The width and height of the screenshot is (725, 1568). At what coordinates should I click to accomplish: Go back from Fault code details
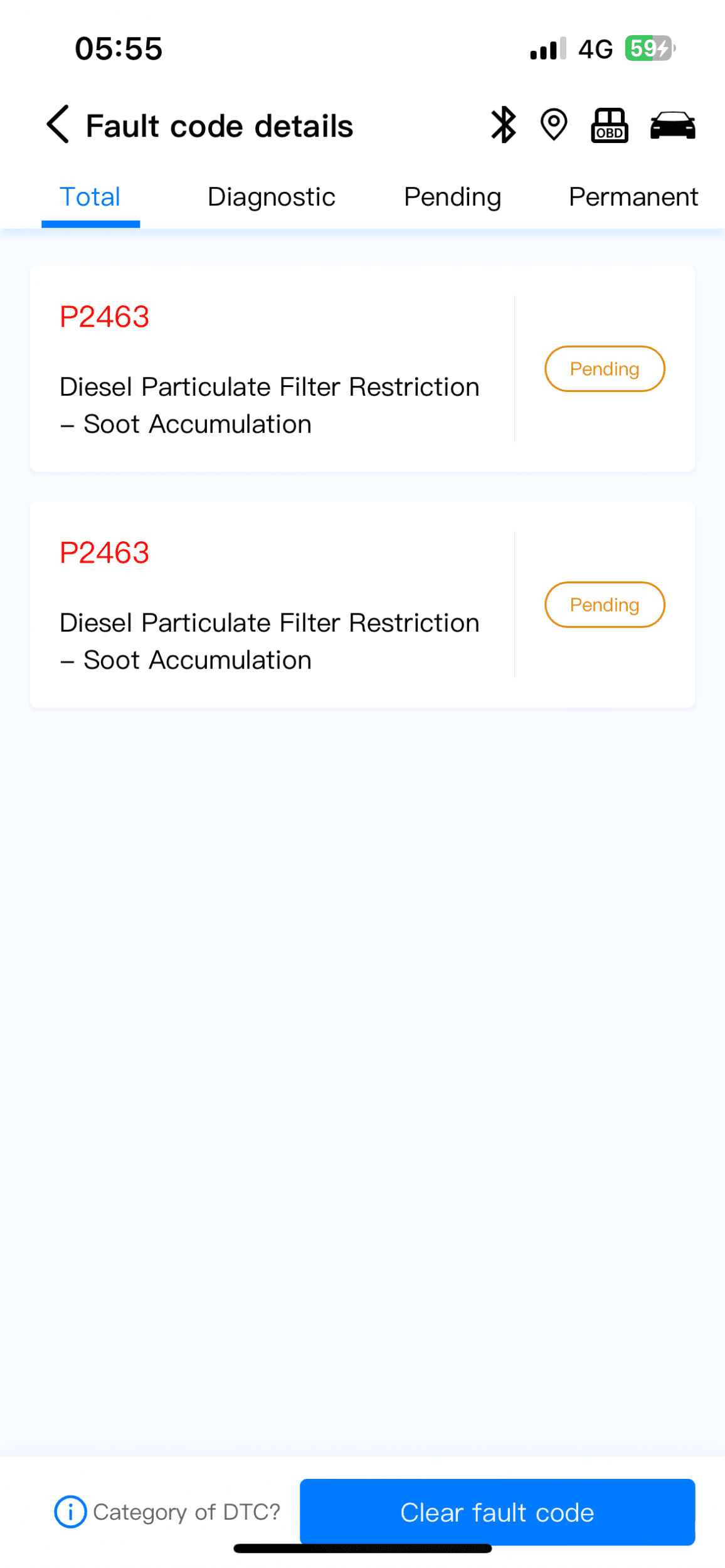point(58,125)
